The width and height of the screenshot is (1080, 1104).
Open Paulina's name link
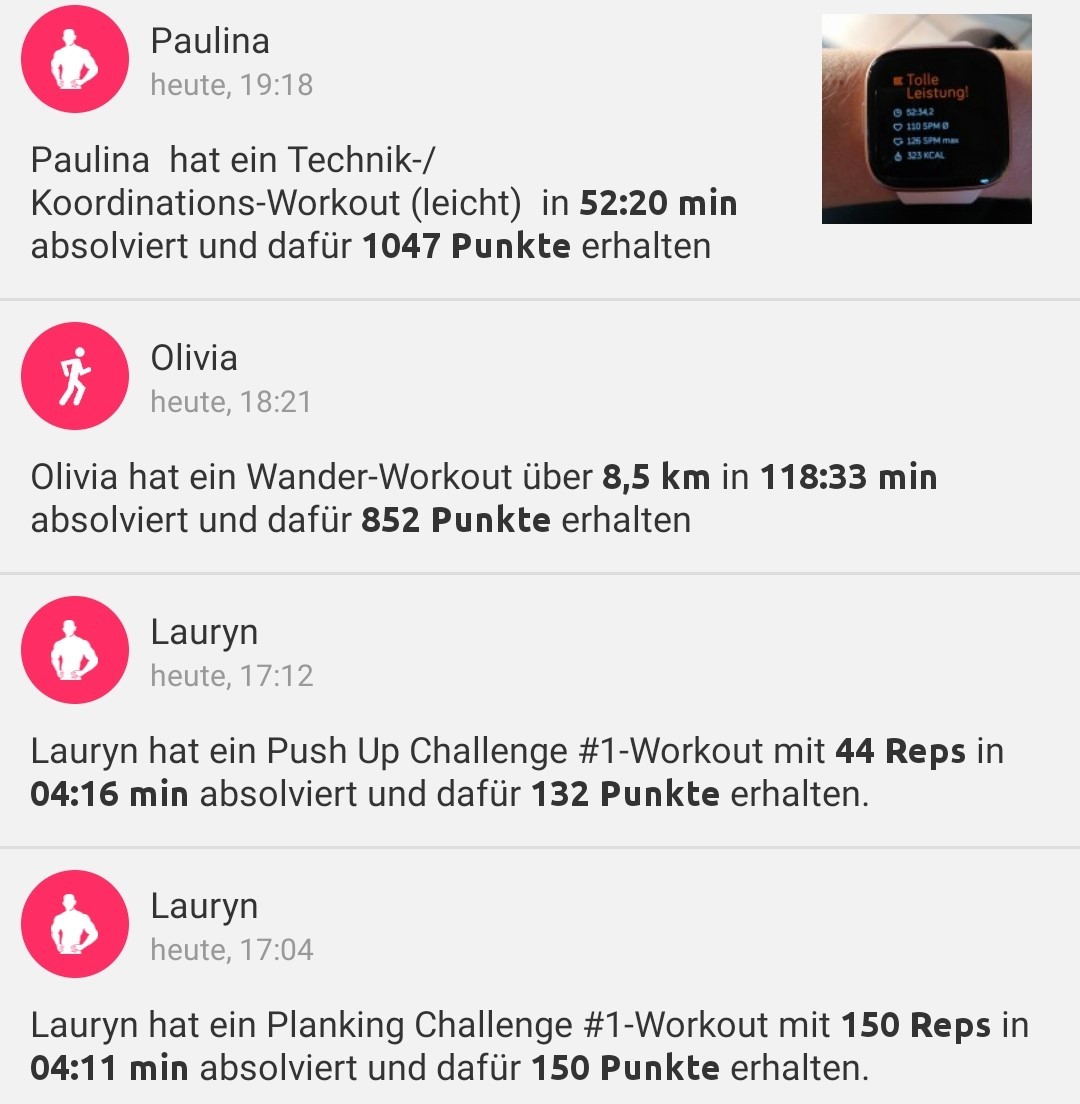(x=210, y=40)
